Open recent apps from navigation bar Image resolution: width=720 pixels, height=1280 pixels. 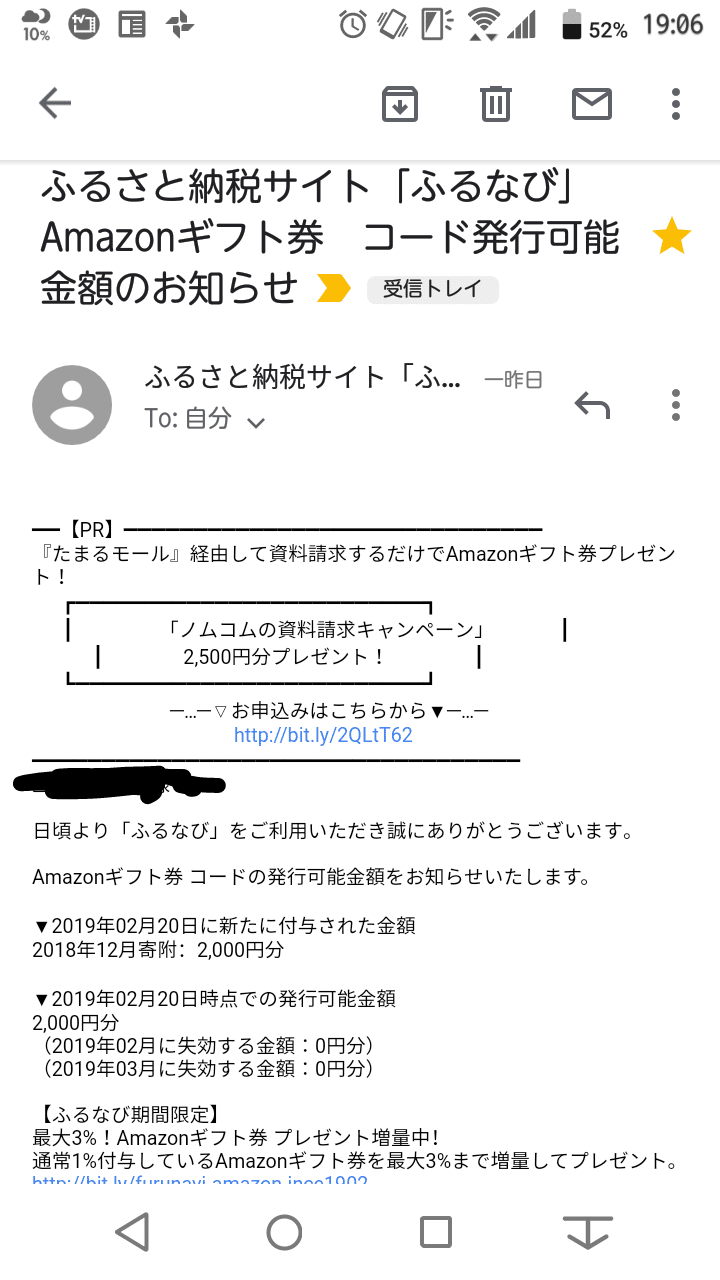coord(436,1232)
